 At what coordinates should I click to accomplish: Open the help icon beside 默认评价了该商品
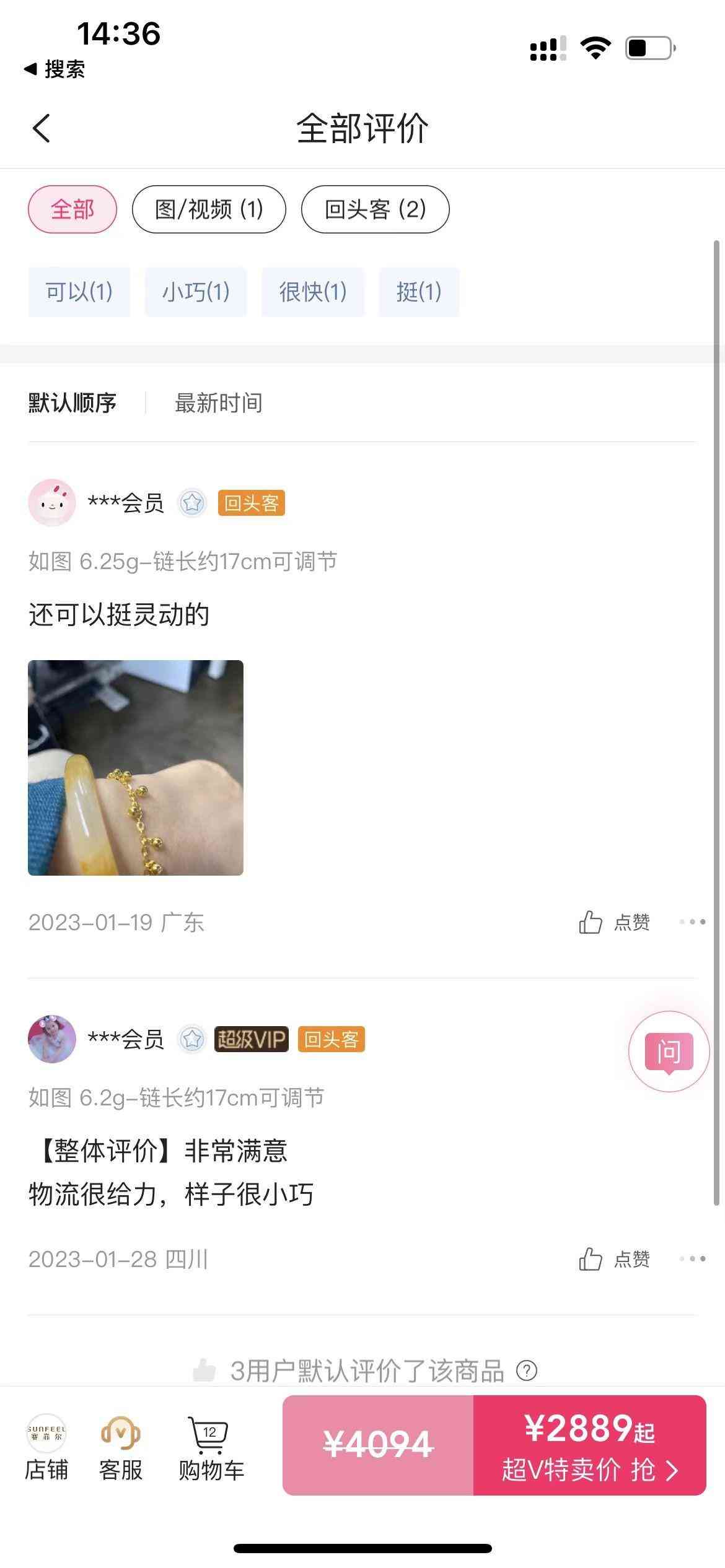527,1370
